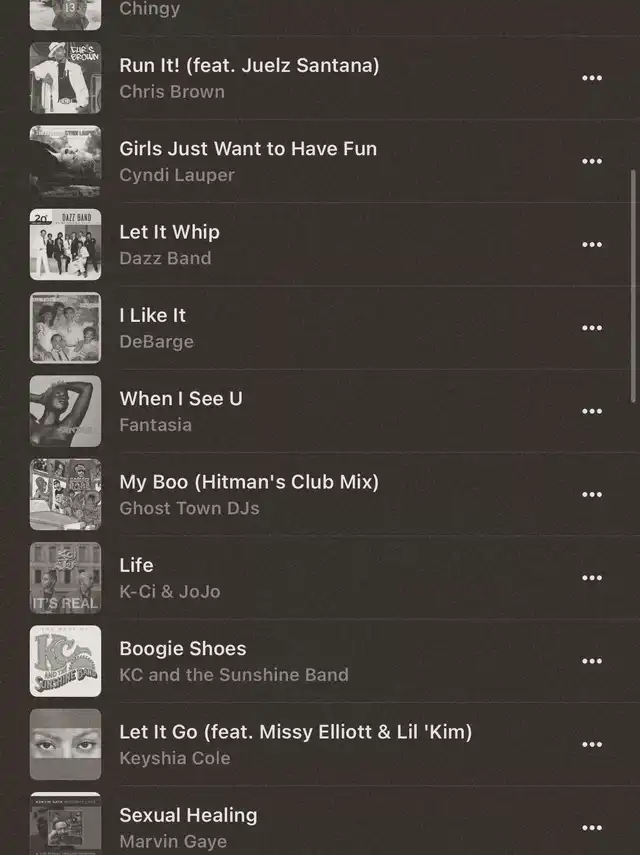Open more options for I Like It
640x855 pixels.
pyautogui.click(x=592, y=328)
